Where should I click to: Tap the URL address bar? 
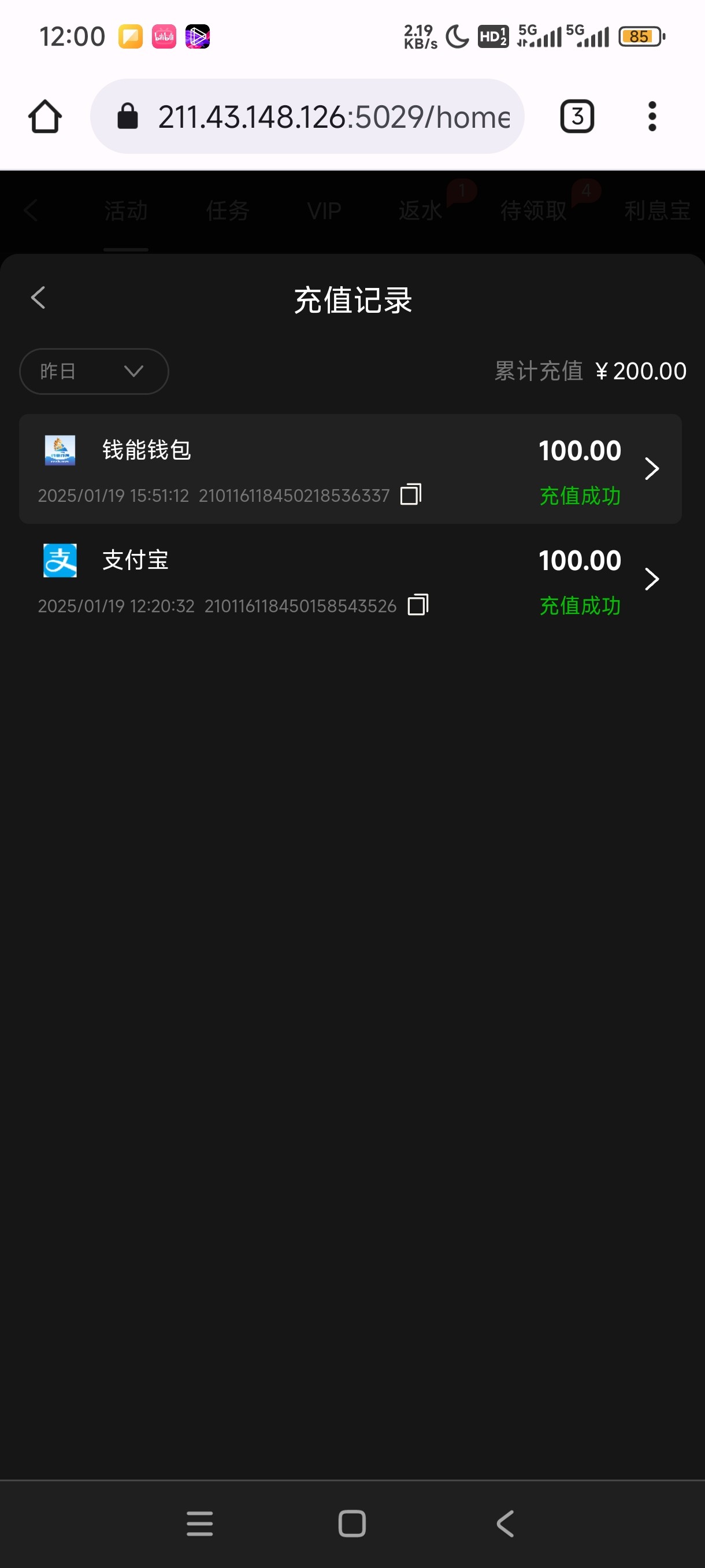click(x=307, y=116)
